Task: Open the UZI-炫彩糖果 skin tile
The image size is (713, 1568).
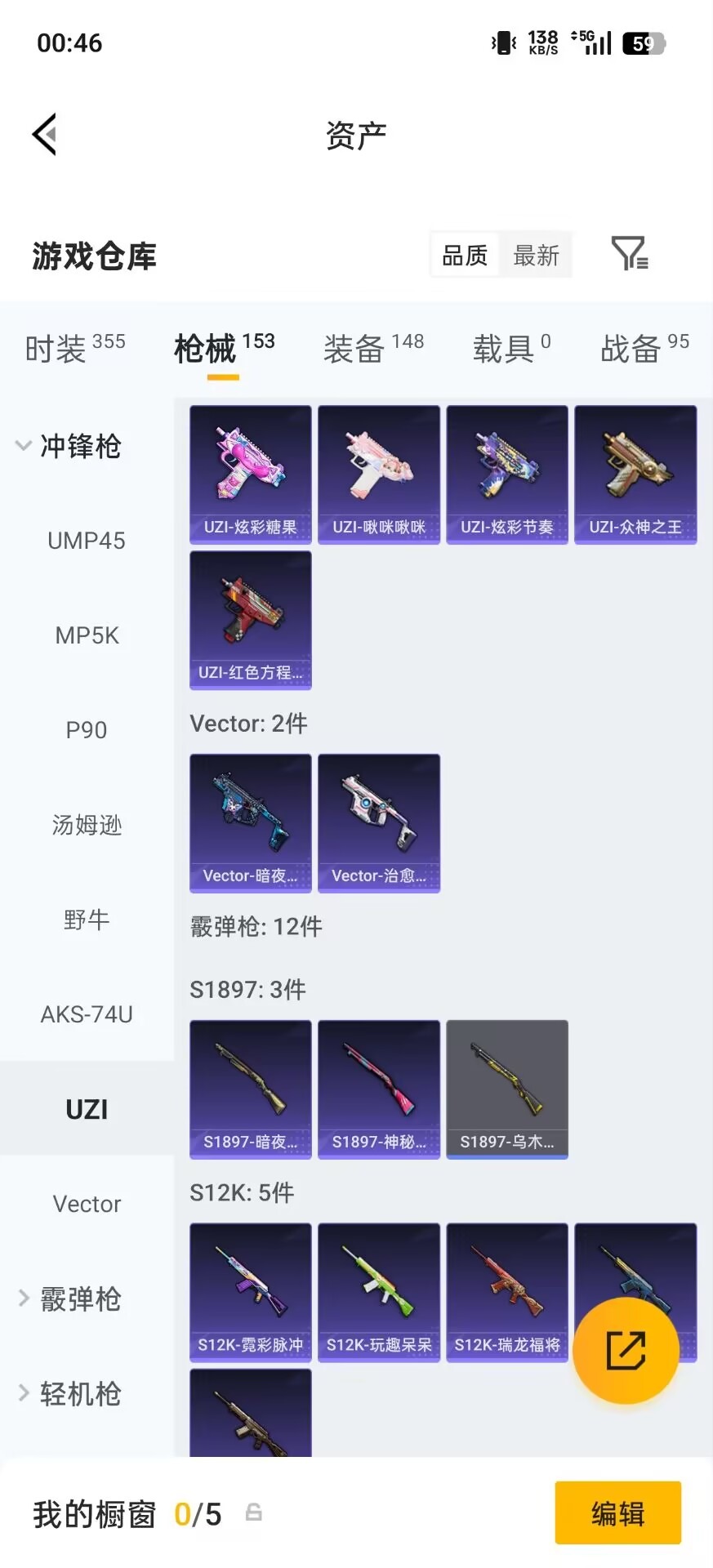Action: tap(251, 474)
